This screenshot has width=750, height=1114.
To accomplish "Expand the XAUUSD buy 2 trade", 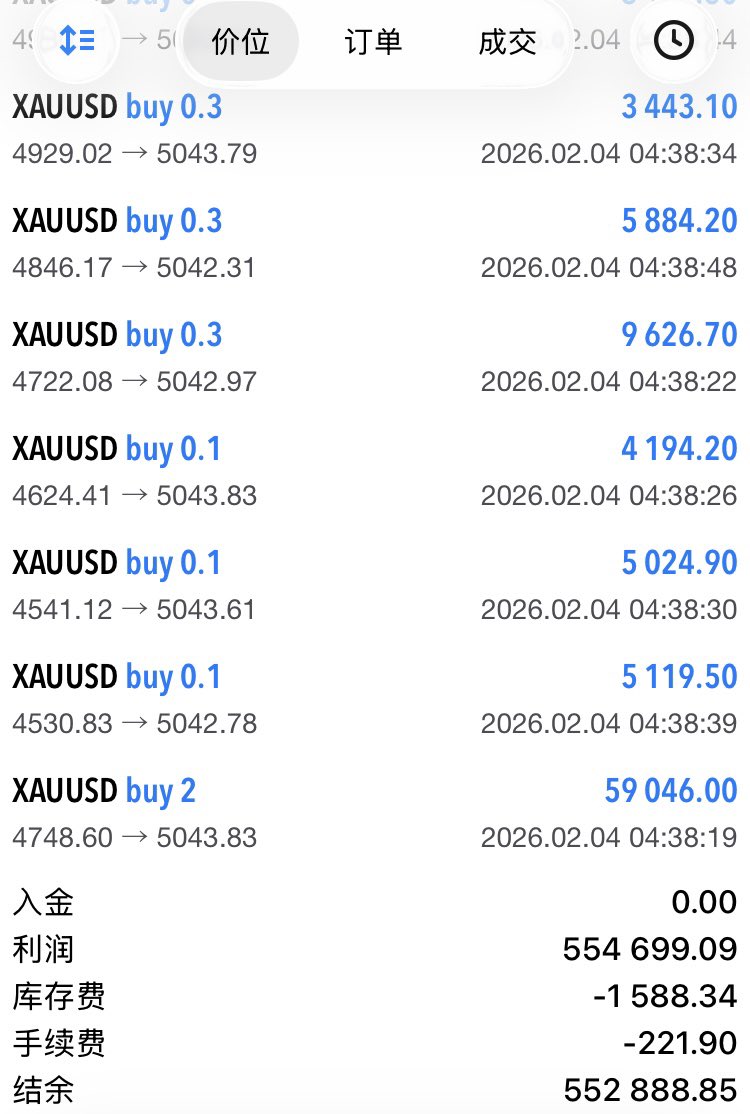I will click(x=374, y=814).
